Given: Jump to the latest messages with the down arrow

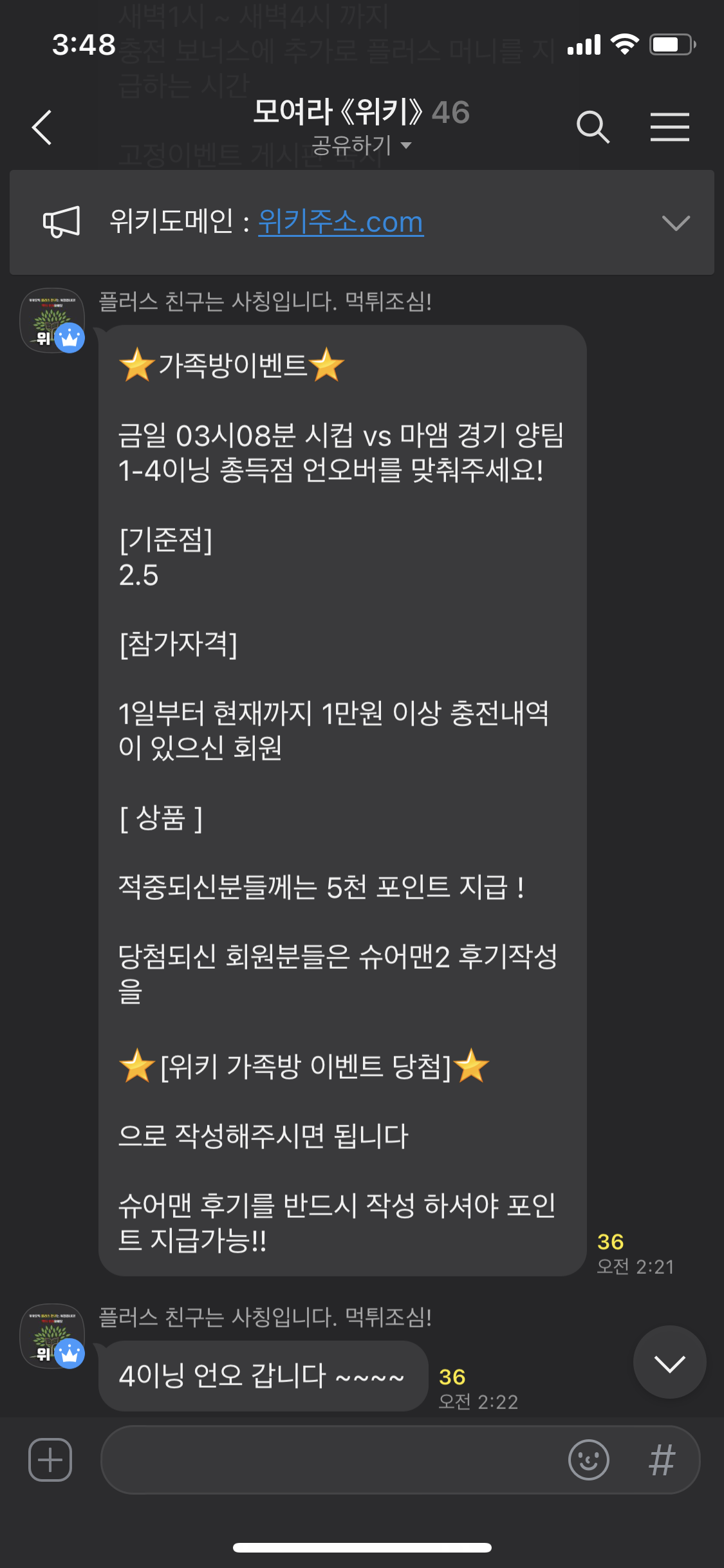Looking at the screenshot, I should click(669, 1363).
